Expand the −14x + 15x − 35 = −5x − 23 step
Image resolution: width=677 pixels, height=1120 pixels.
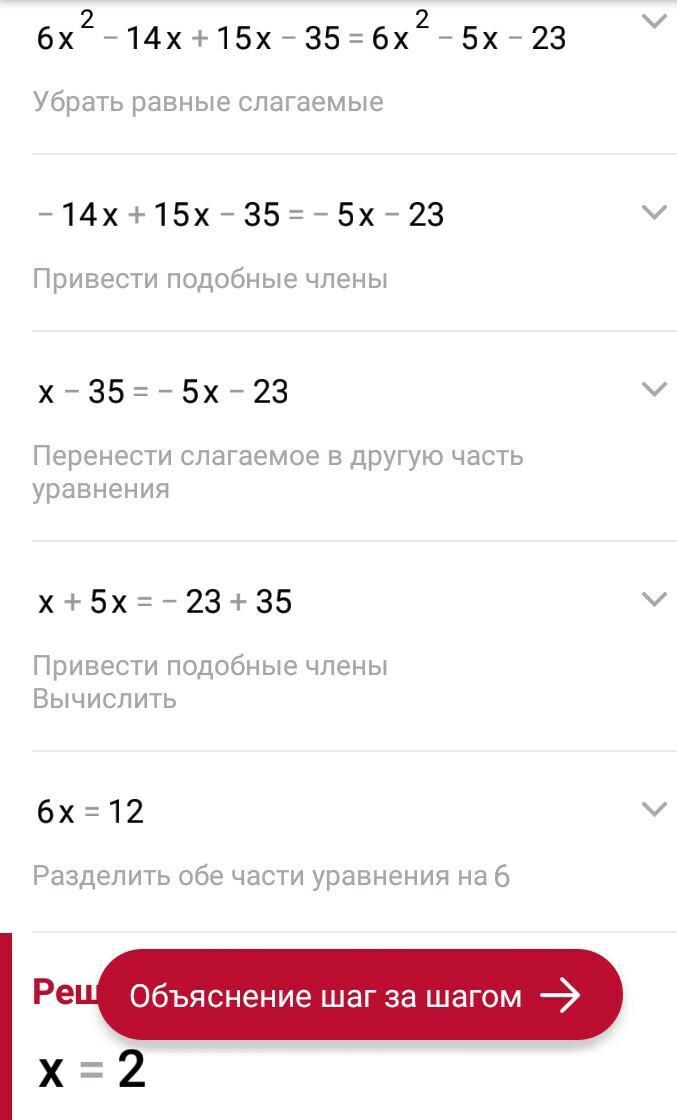coord(654,212)
